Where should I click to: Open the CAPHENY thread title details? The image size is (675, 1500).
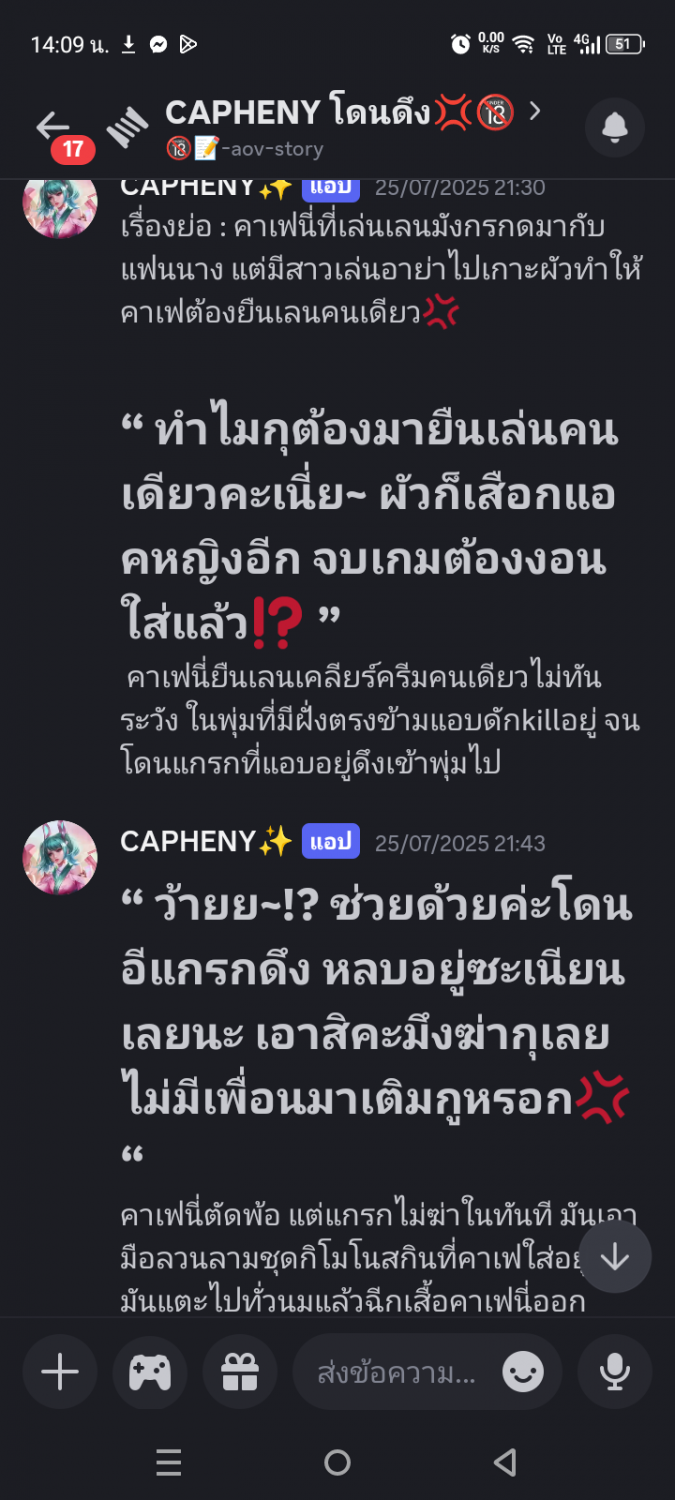[x=340, y=112]
